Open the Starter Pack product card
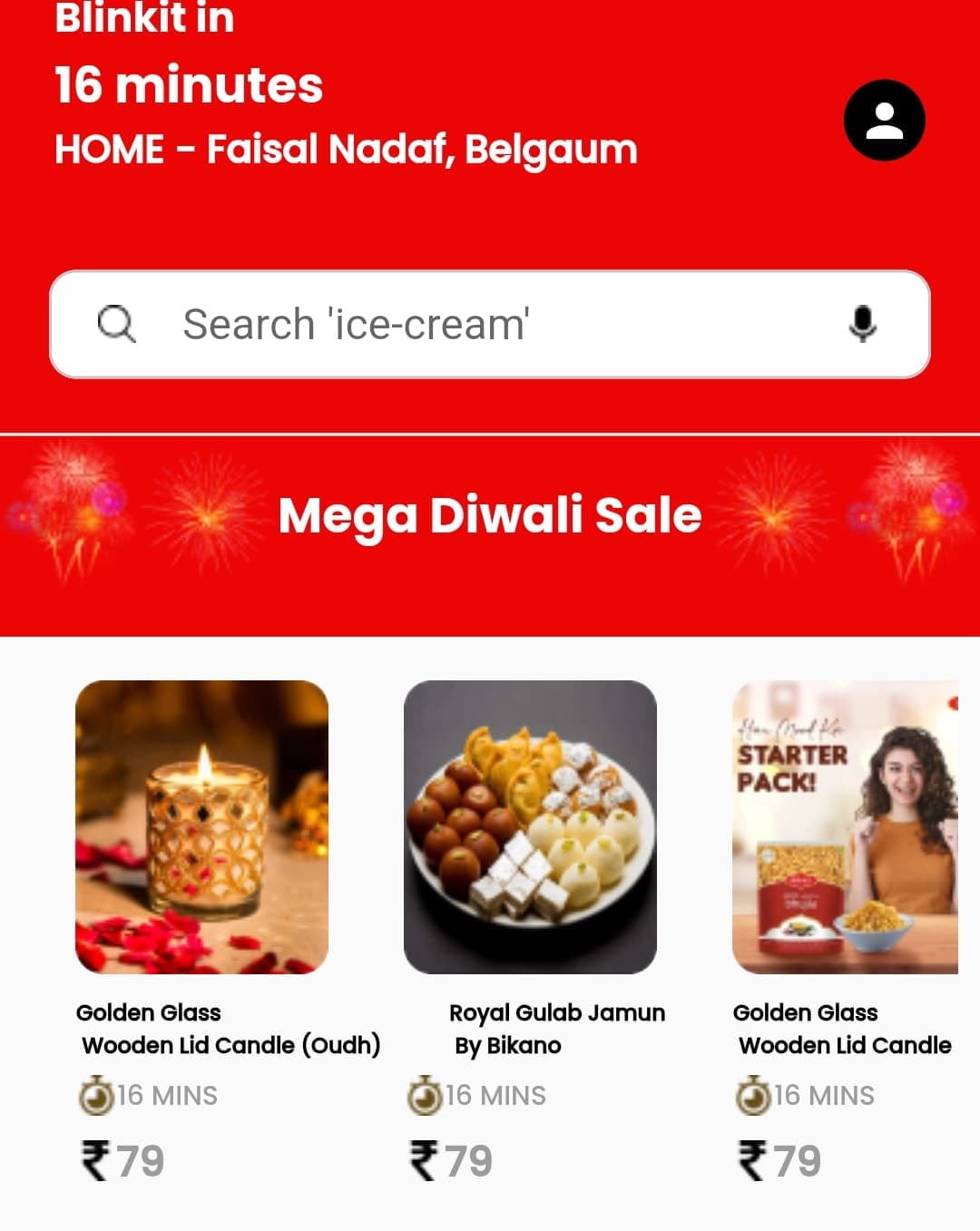Screen dimensions: 980x1231 click(844, 826)
